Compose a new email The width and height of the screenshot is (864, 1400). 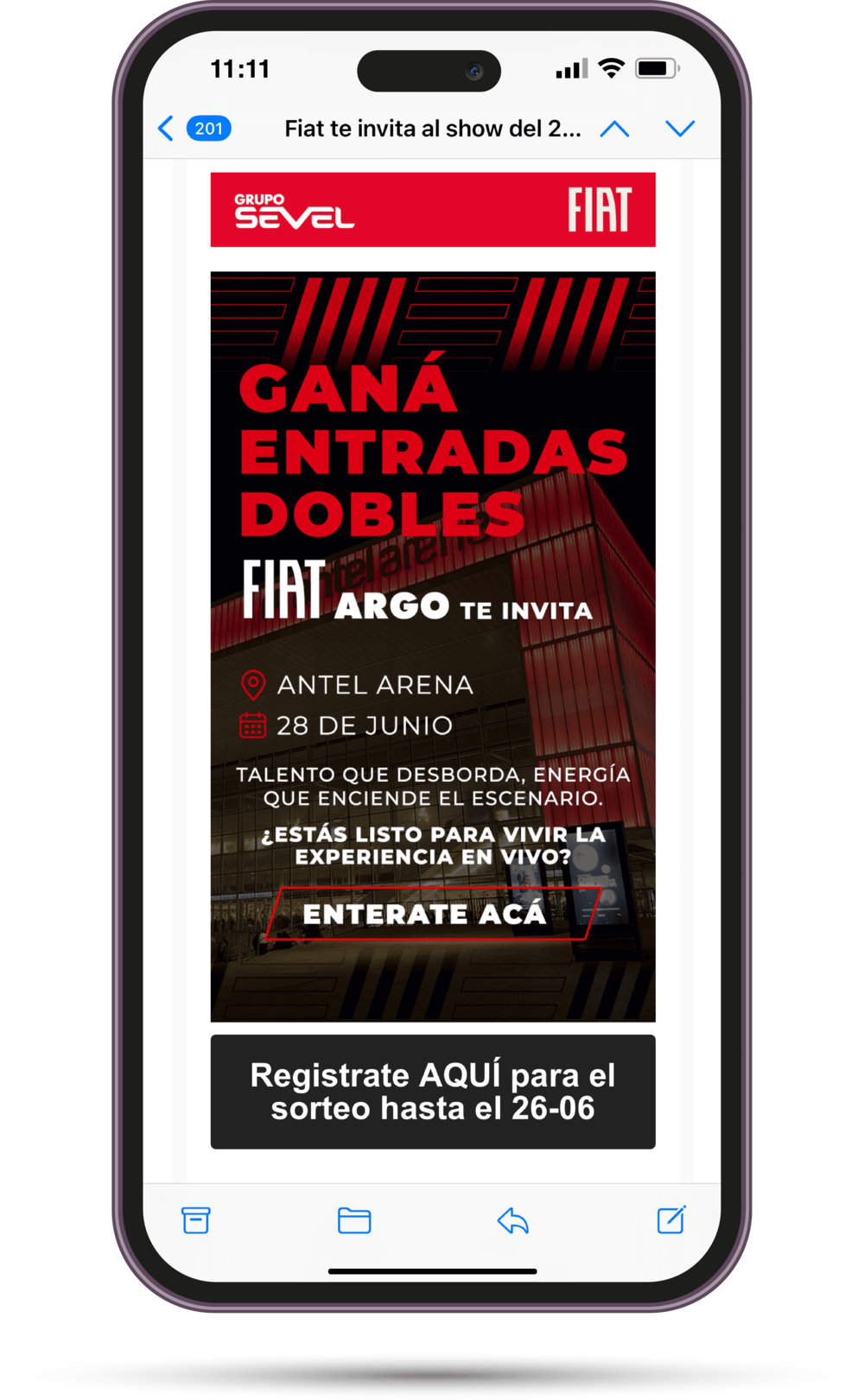click(671, 1219)
